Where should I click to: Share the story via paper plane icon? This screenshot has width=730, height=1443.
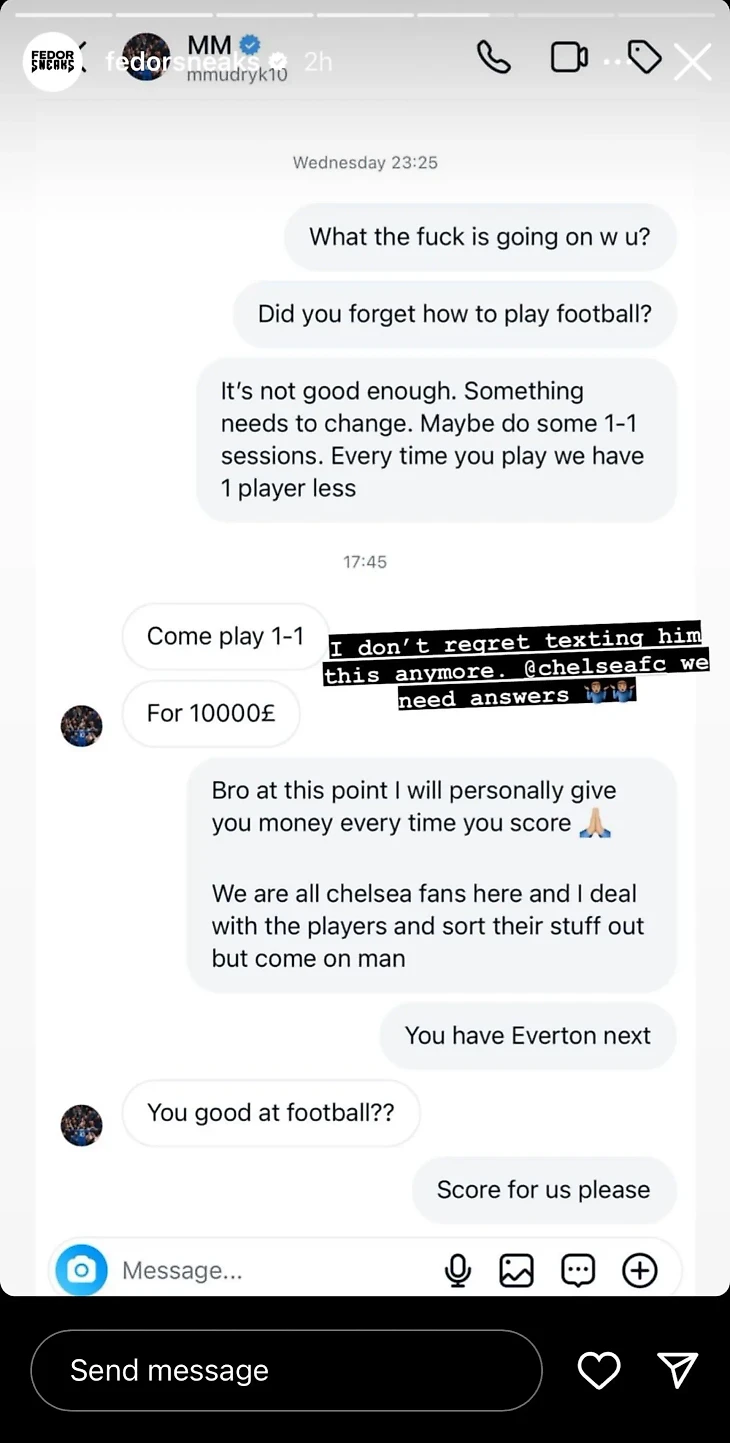(x=677, y=1370)
